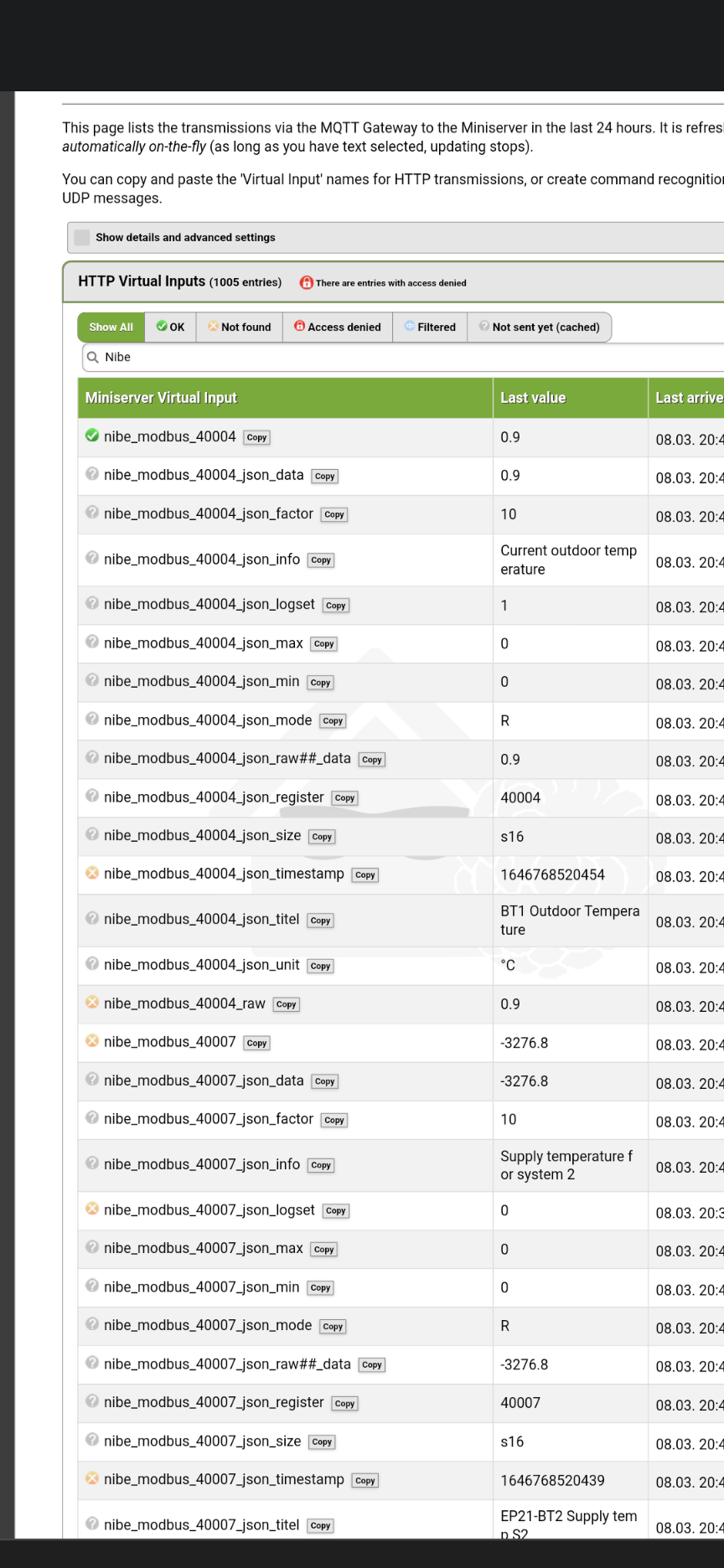Tap the search field containing Nibe
This screenshot has height=1568, width=724.
point(402,358)
